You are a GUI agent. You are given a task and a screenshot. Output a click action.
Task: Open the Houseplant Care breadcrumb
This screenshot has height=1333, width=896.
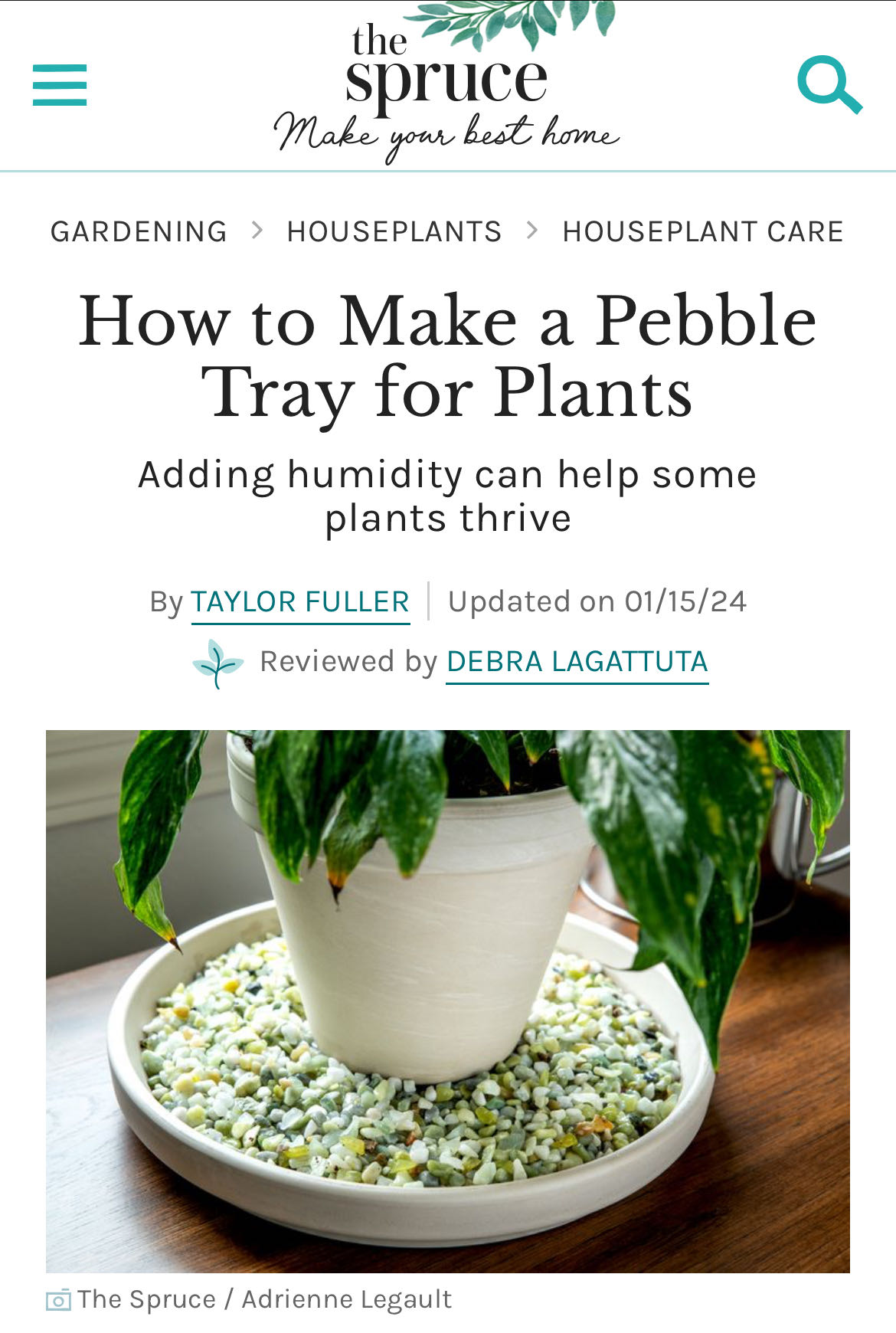pyautogui.click(x=702, y=231)
